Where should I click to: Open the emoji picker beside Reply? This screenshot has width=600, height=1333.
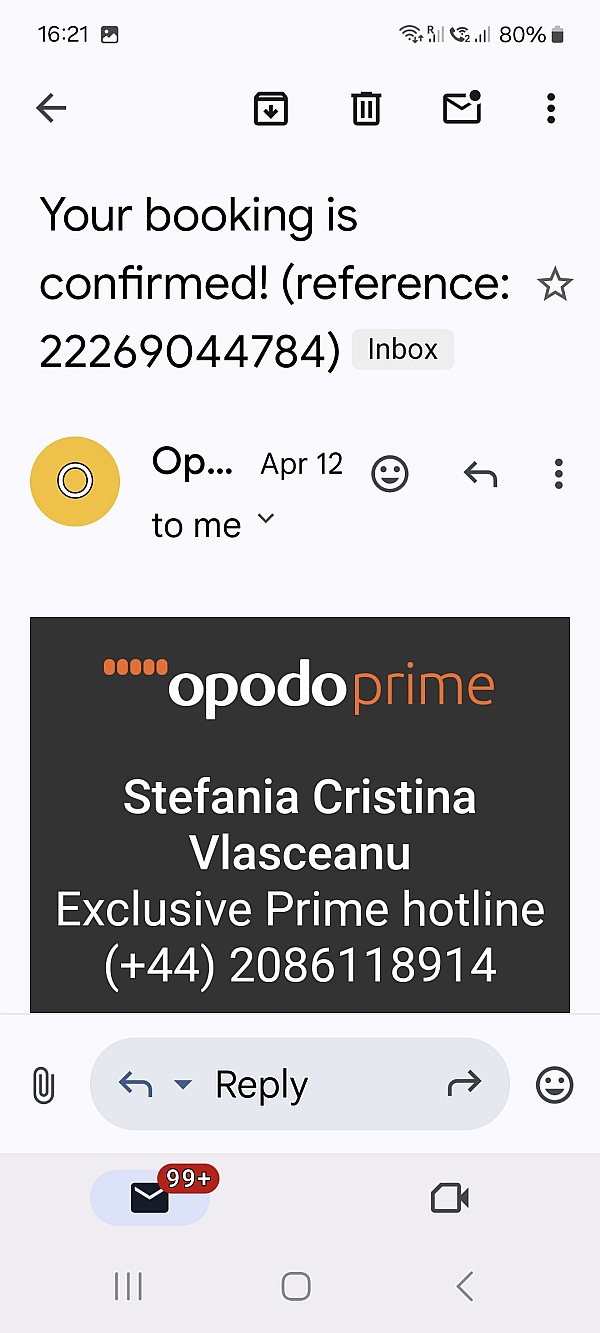click(555, 1084)
